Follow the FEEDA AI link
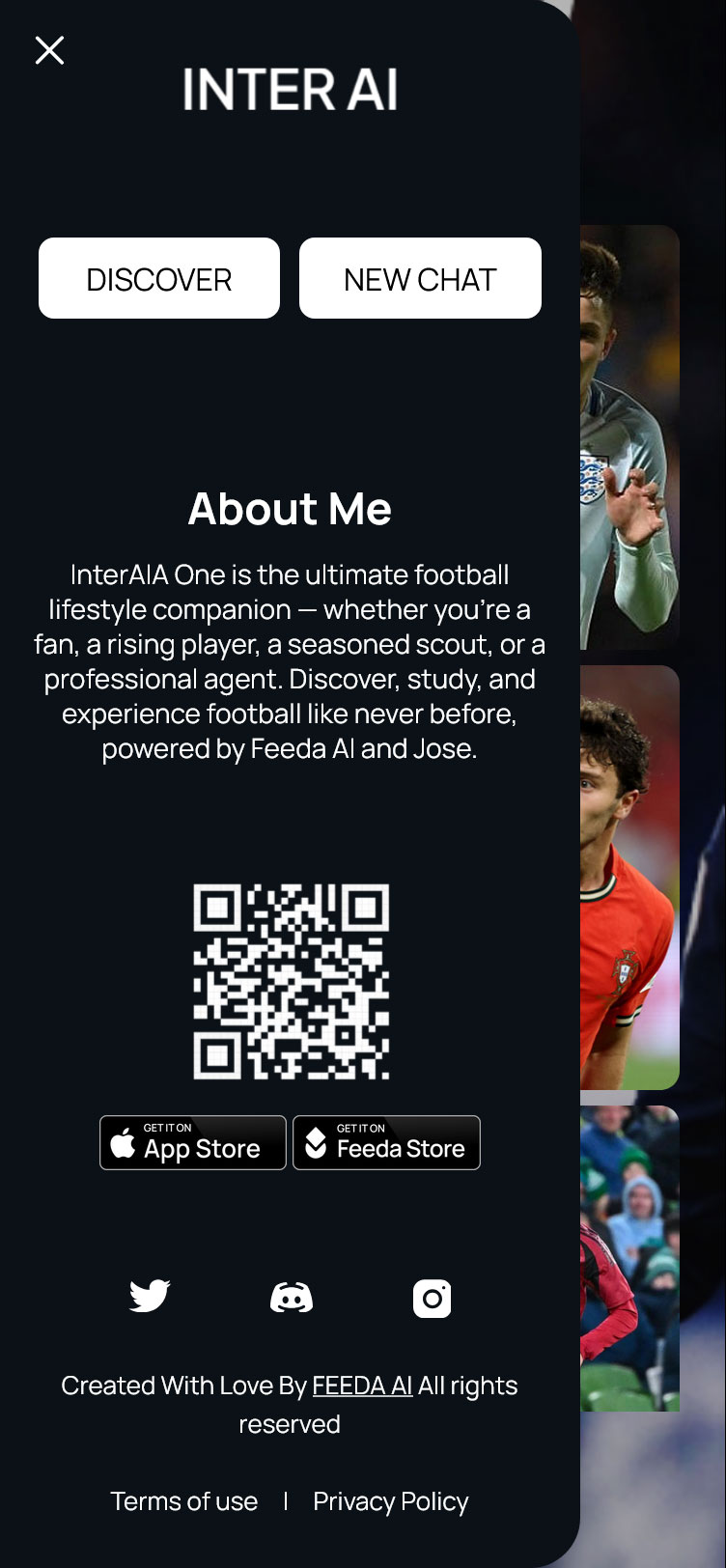This screenshot has width=726, height=1568. pyautogui.click(x=362, y=1386)
